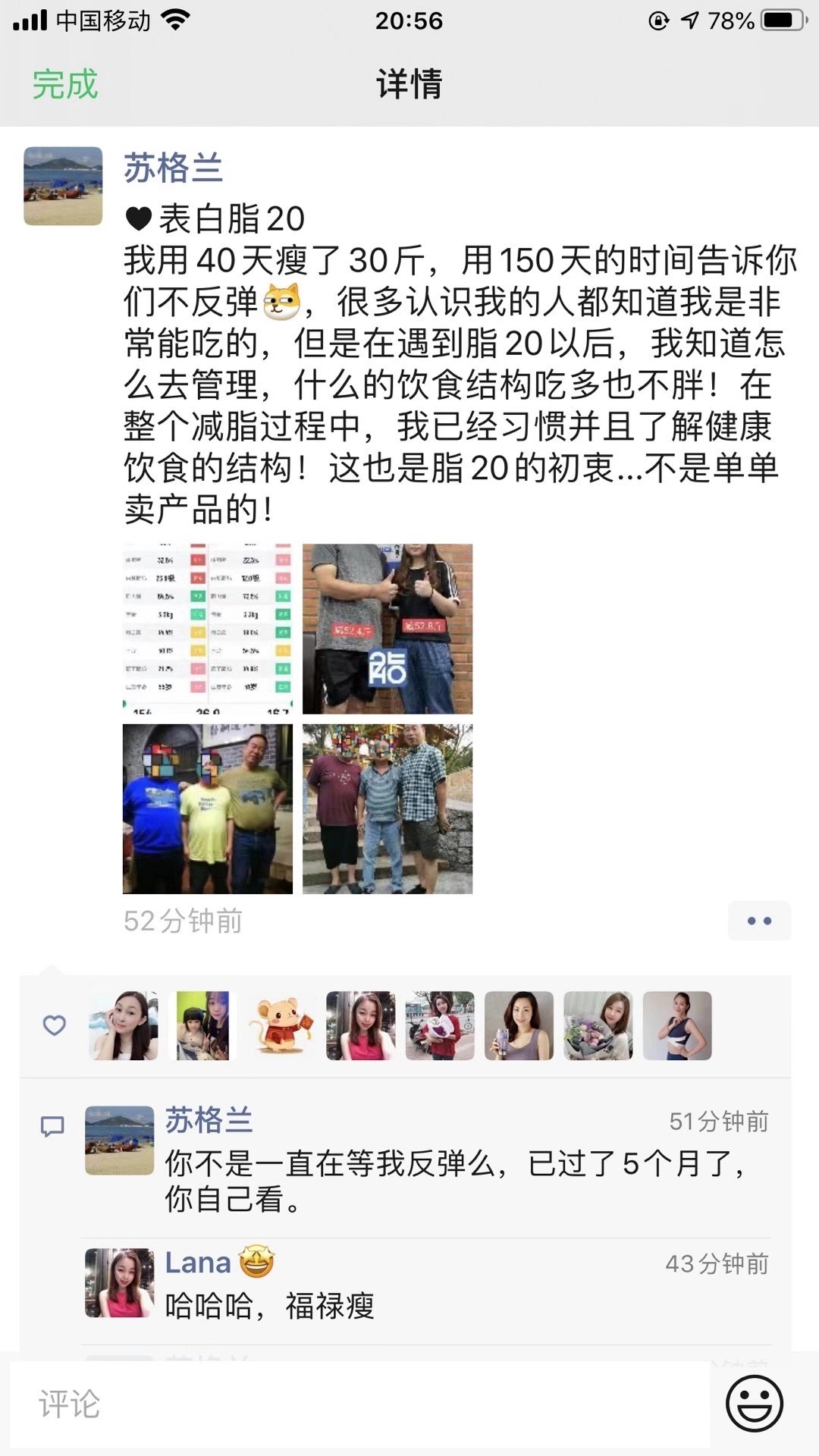Reply to 苏格兰's comment about 5个月

pyautogui.click(x=455, y=1180)
